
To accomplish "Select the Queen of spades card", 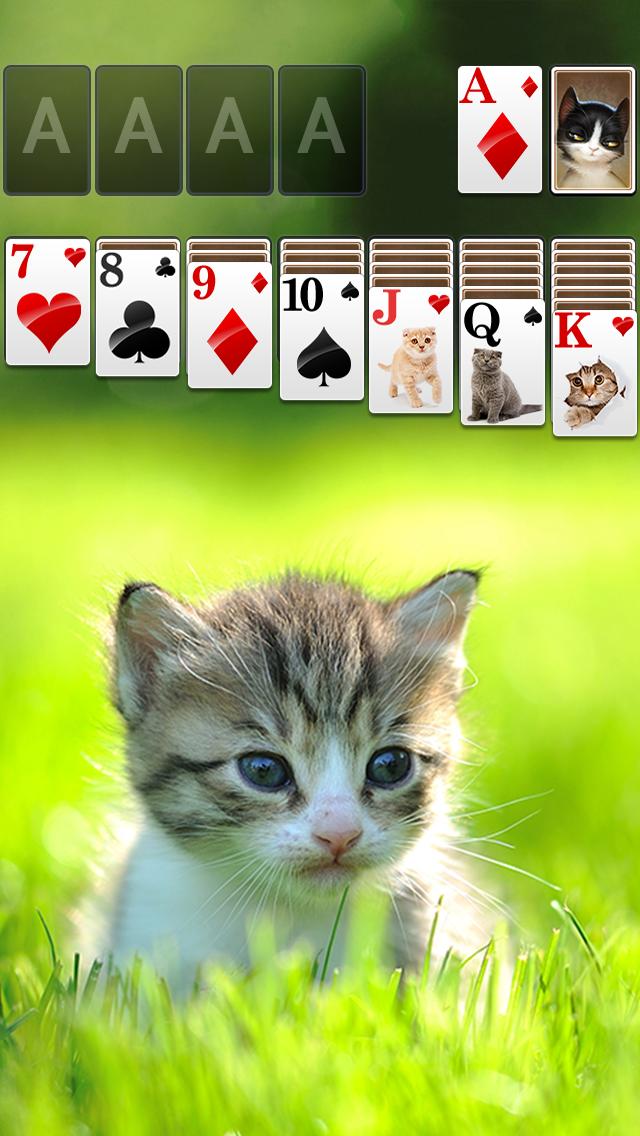I will tap(503, 362).
